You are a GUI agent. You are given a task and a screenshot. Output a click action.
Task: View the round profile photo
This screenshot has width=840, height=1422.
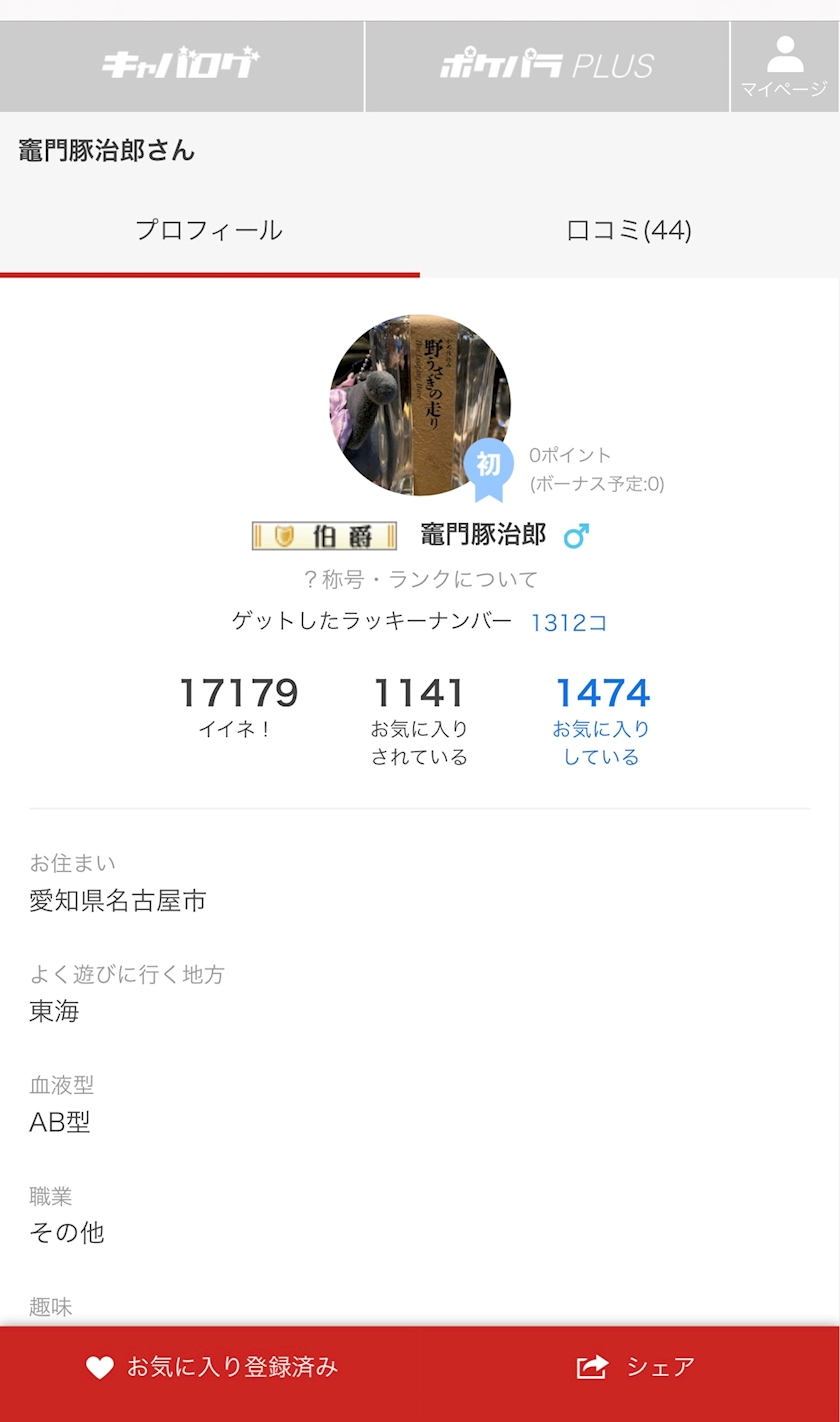(x=420, y=404)
